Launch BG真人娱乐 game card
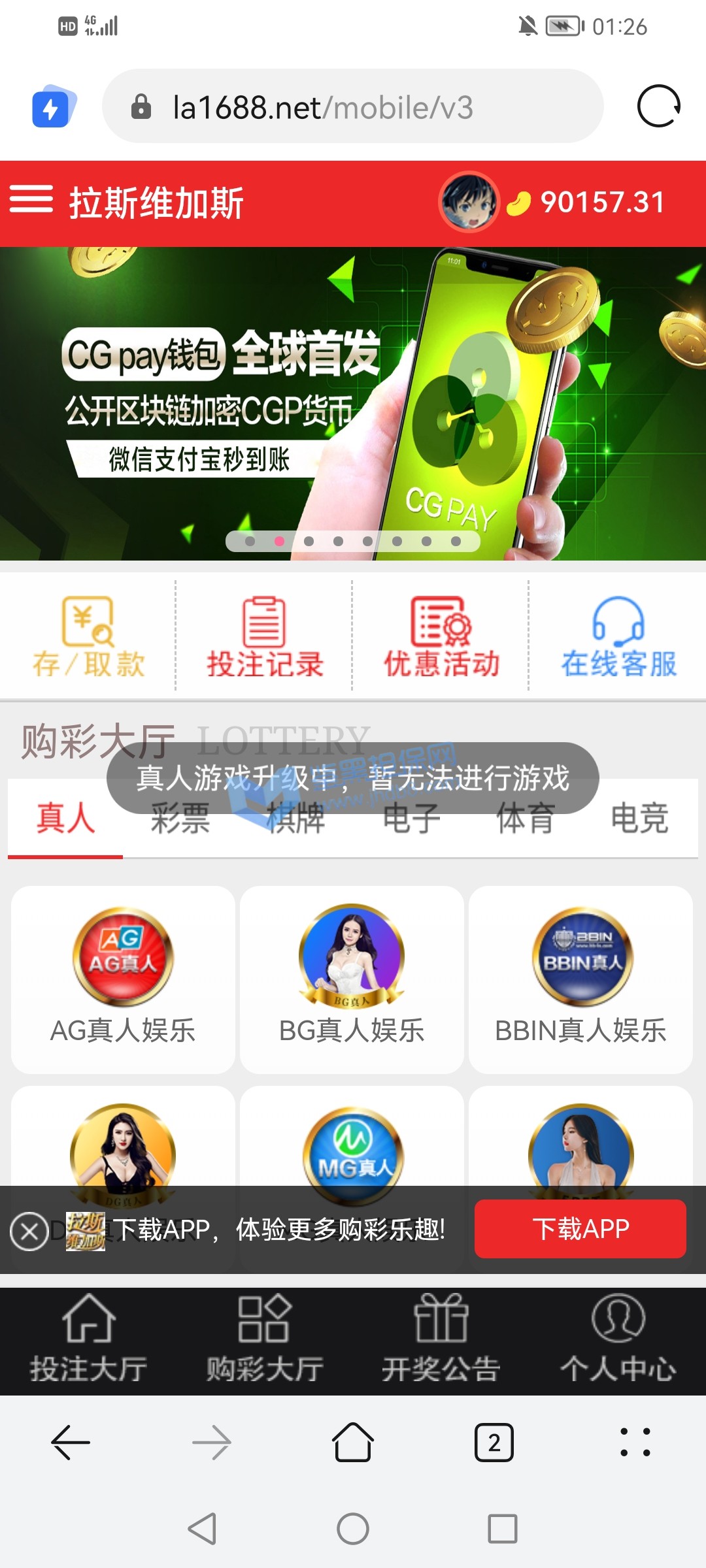 tap(352, 979)
